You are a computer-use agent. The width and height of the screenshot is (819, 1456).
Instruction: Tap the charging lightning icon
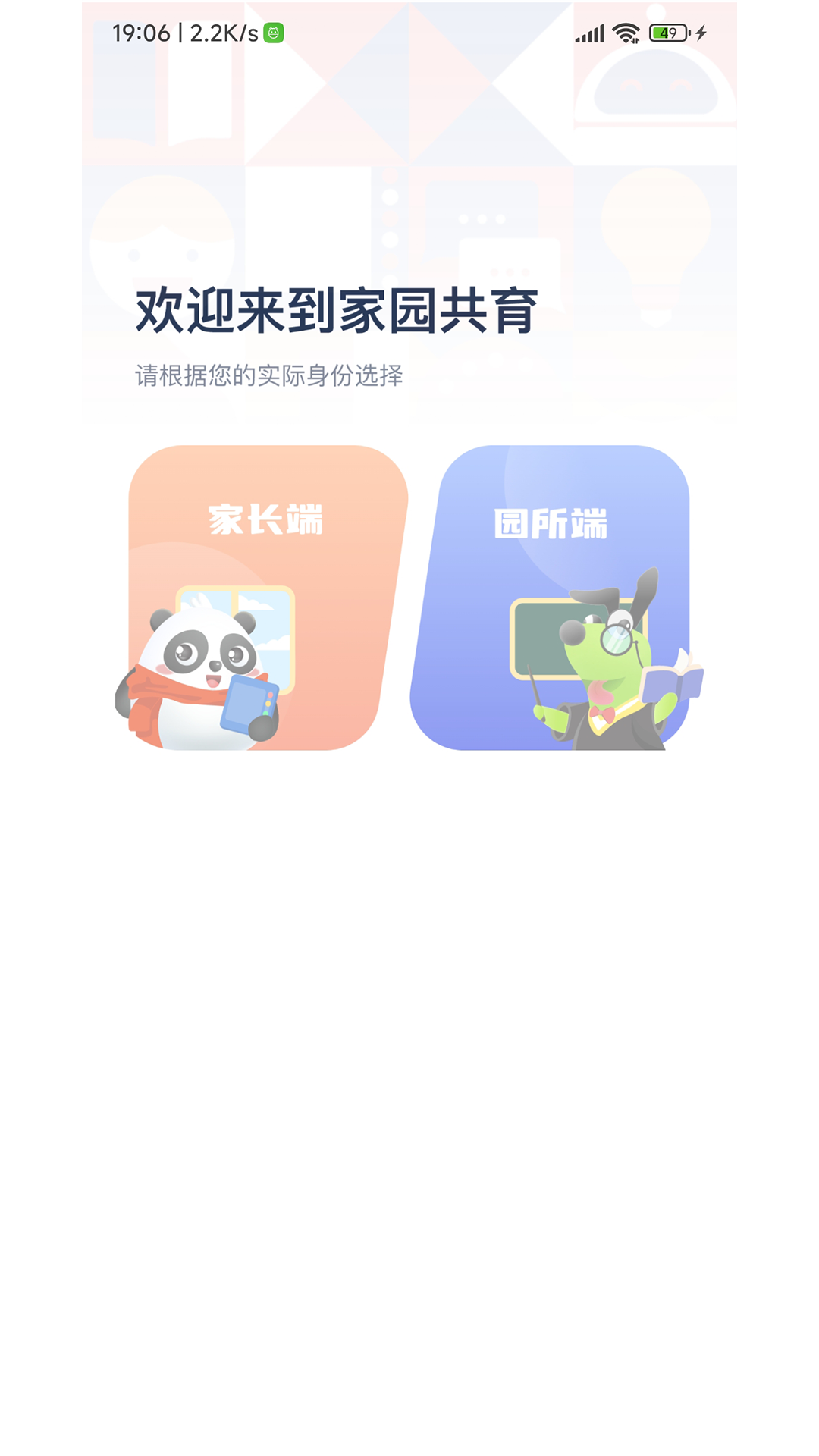[699, 31]
